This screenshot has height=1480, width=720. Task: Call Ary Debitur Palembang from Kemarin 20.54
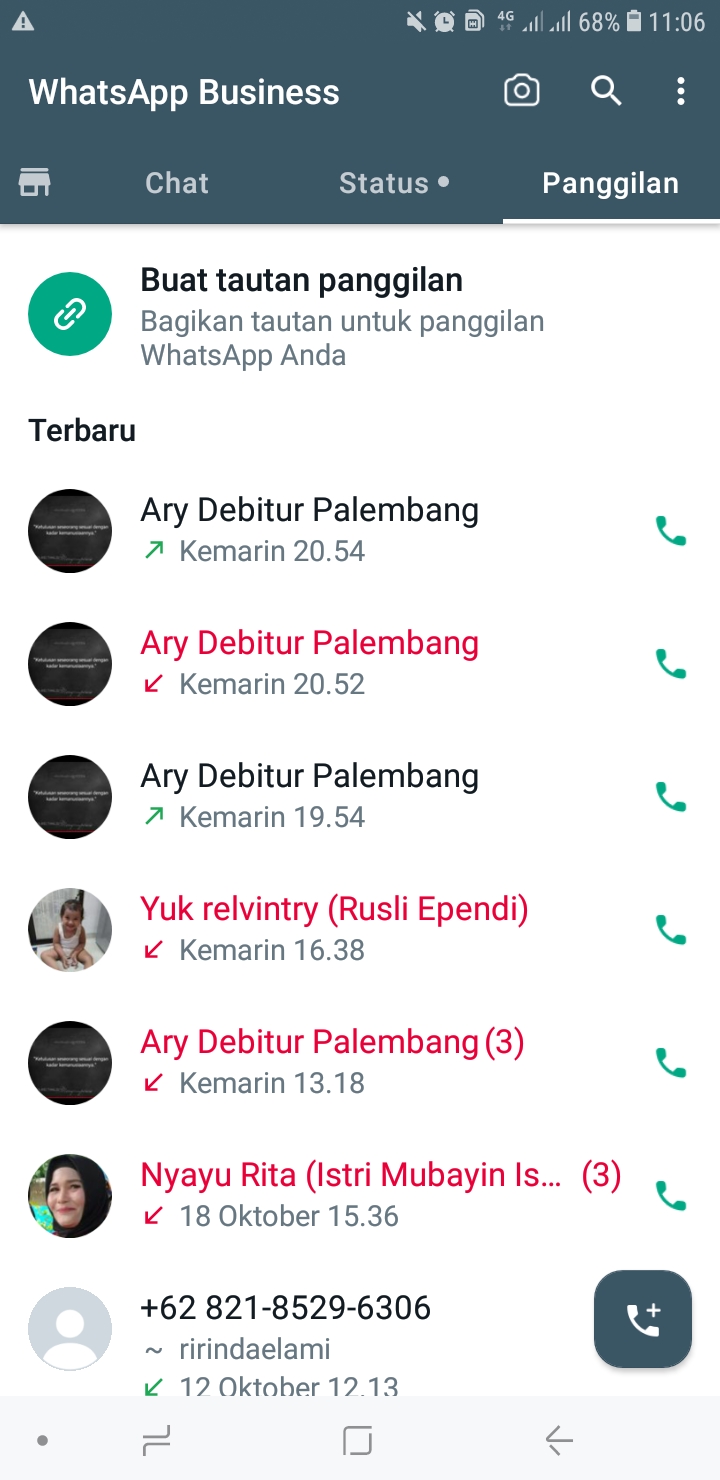point(670,531)
